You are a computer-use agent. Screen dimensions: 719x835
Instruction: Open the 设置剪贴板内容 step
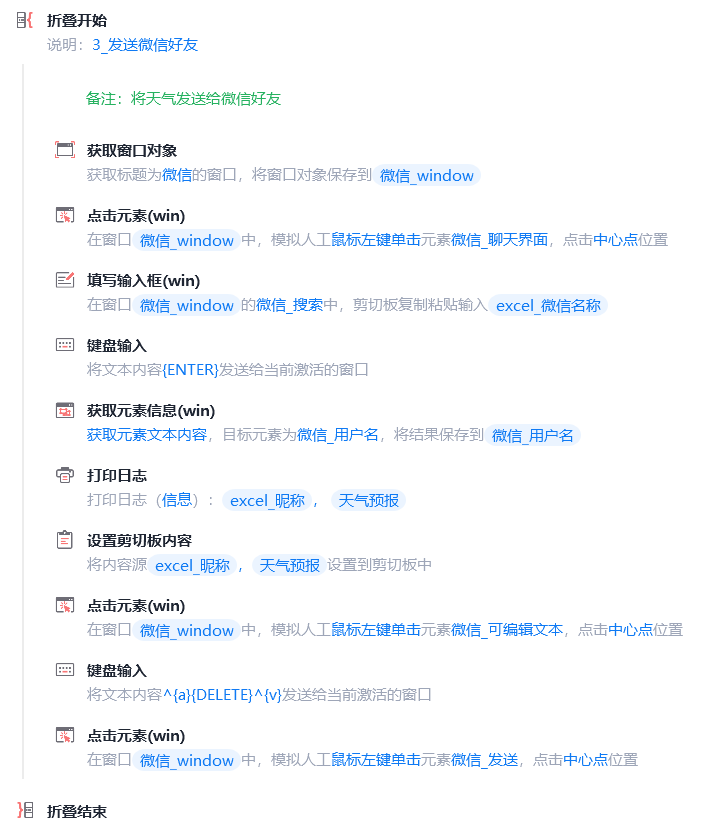pyautogui.click(x=139, y=541)
